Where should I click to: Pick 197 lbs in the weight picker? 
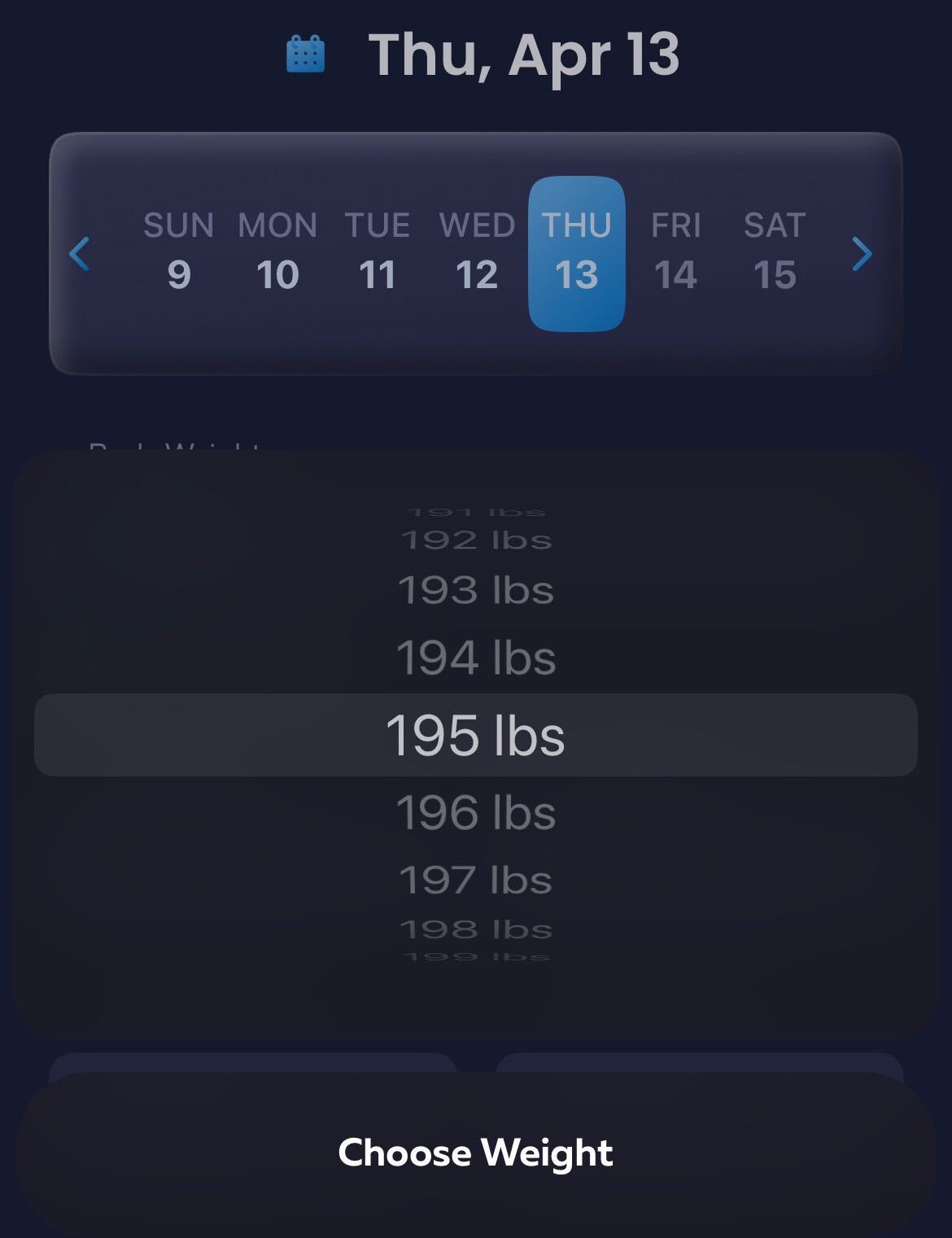(476, 880)
